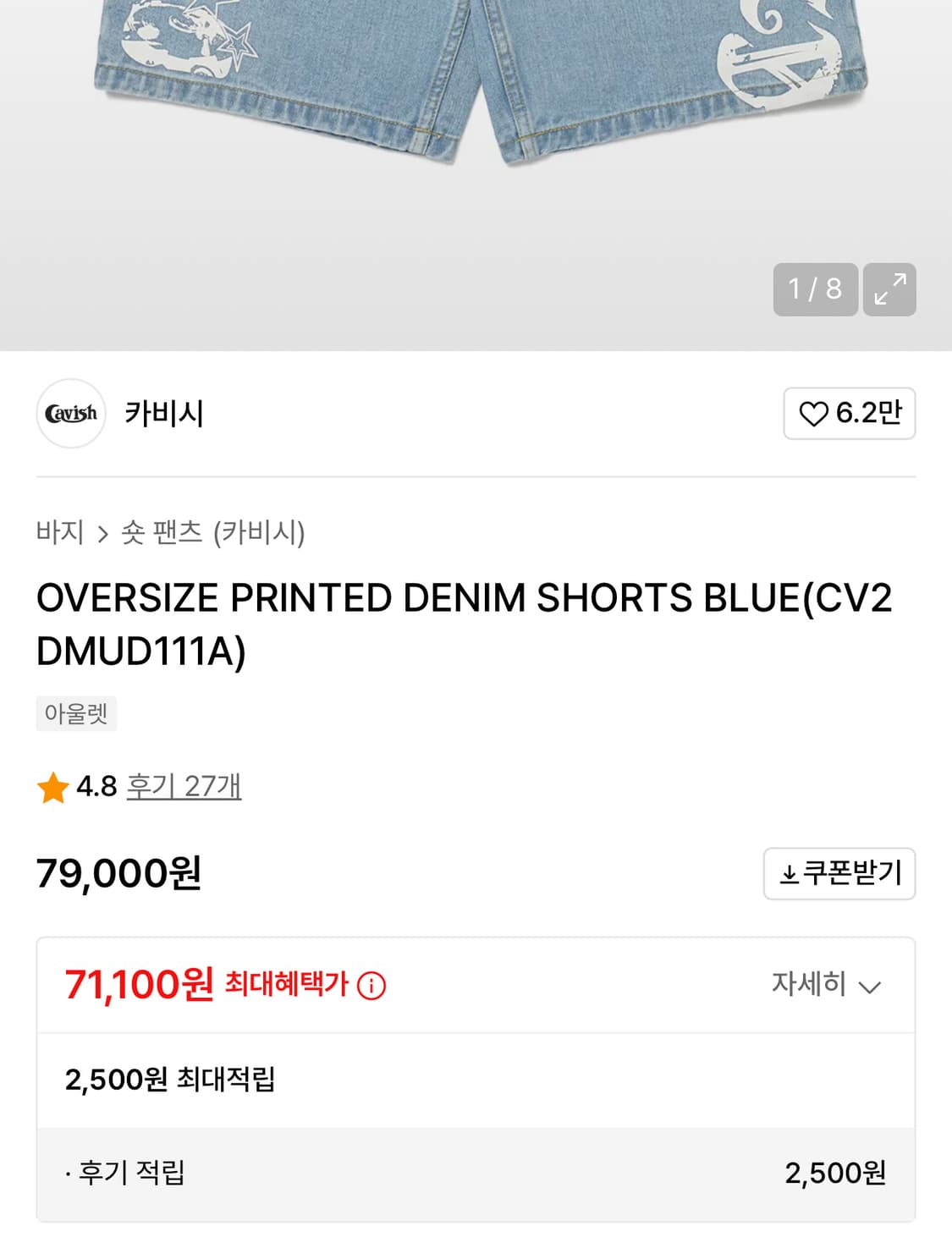Open 후기 27개 reviews link

[x=183, y=786]
